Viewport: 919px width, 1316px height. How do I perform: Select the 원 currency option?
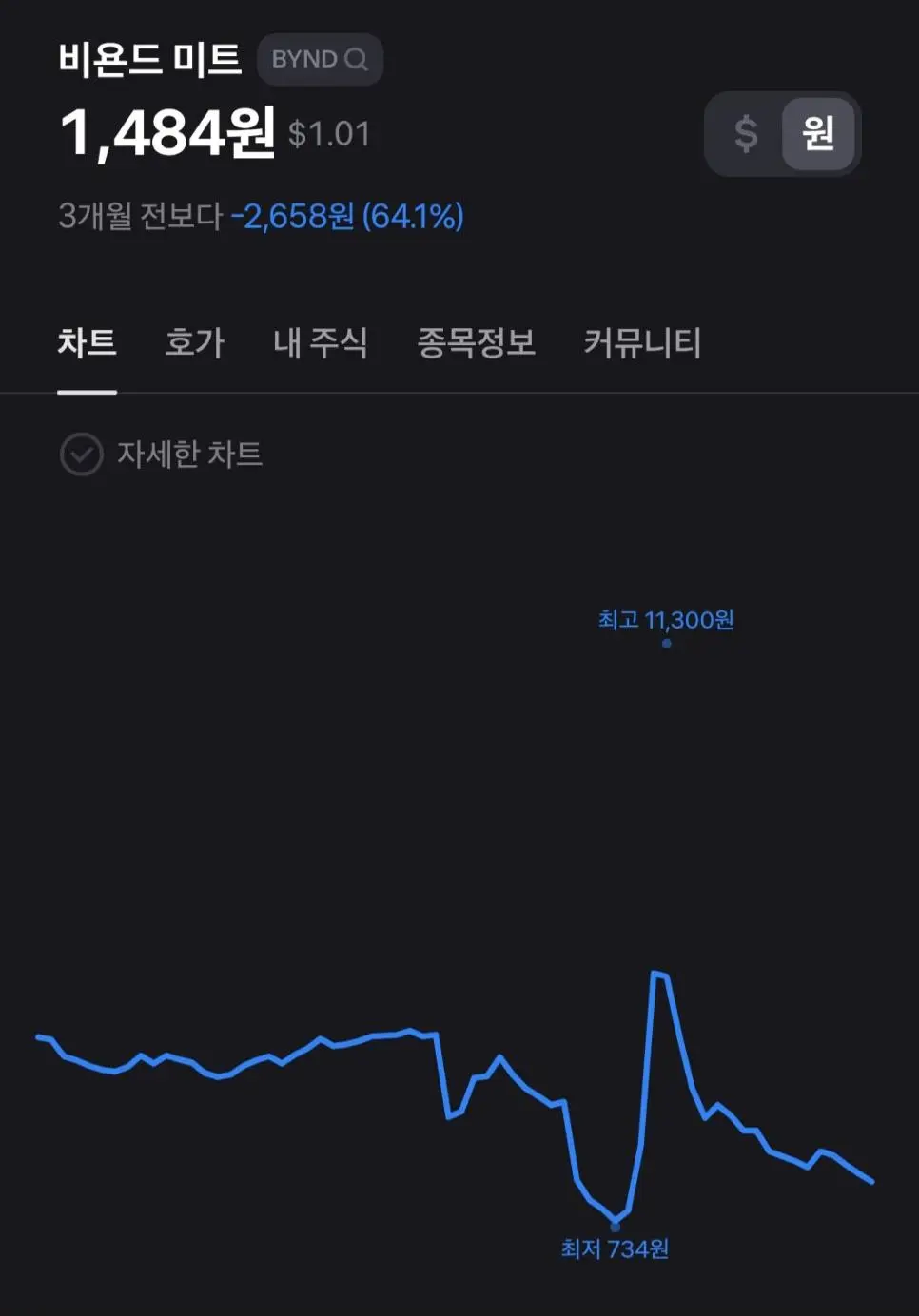coord(818,134)
